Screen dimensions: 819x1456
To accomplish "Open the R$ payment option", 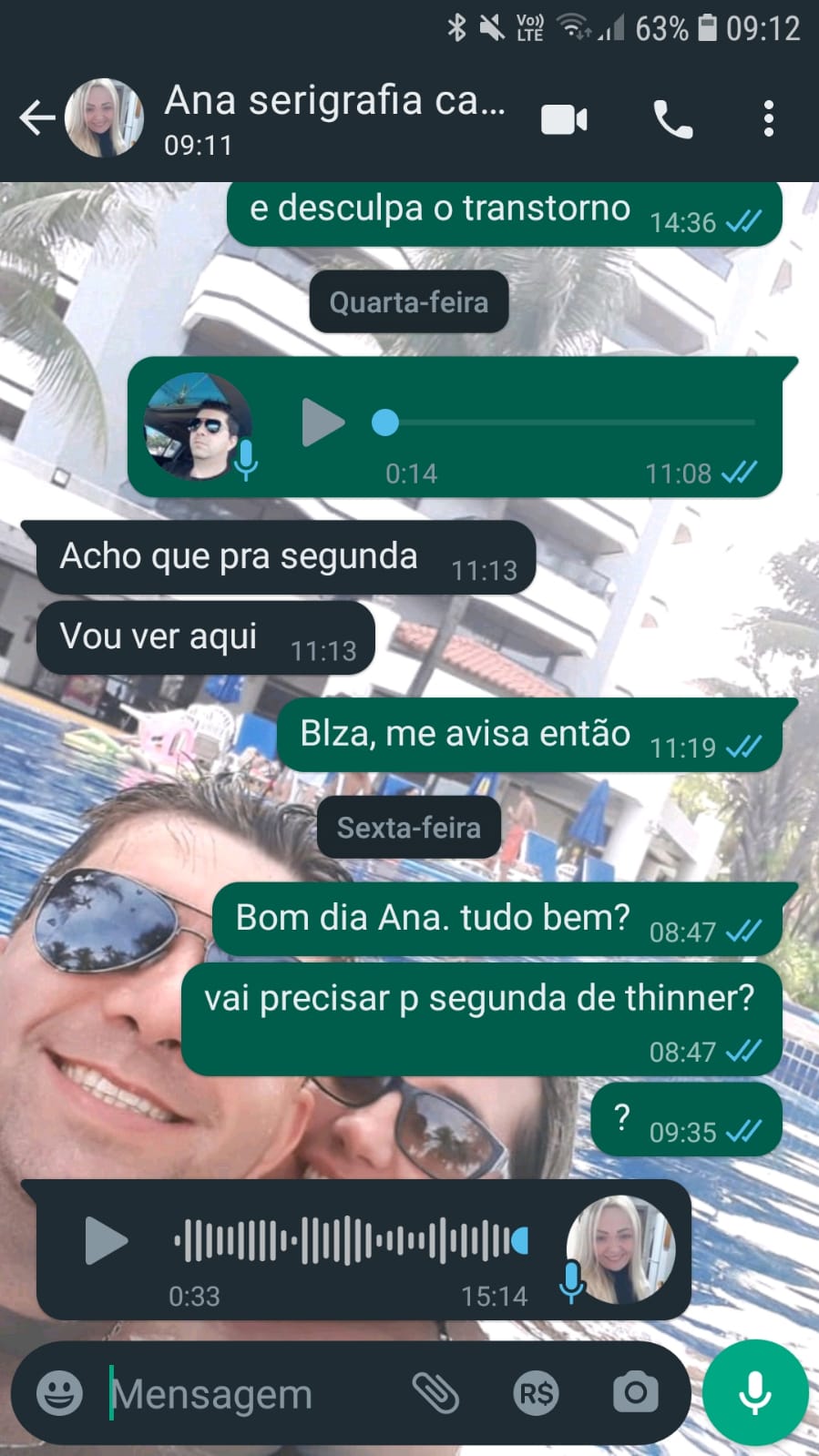I will coord(536,1393).
